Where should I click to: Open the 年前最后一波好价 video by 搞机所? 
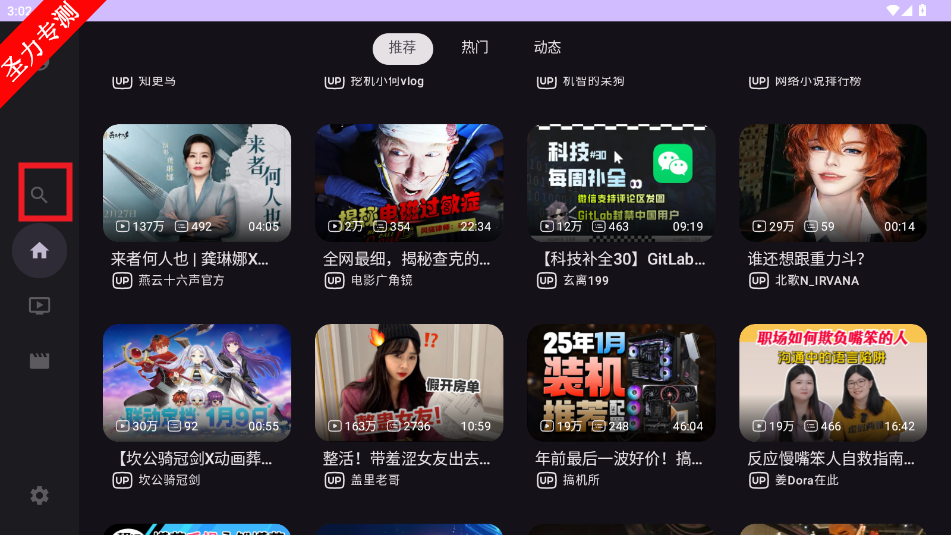click(x=621, y=382)
